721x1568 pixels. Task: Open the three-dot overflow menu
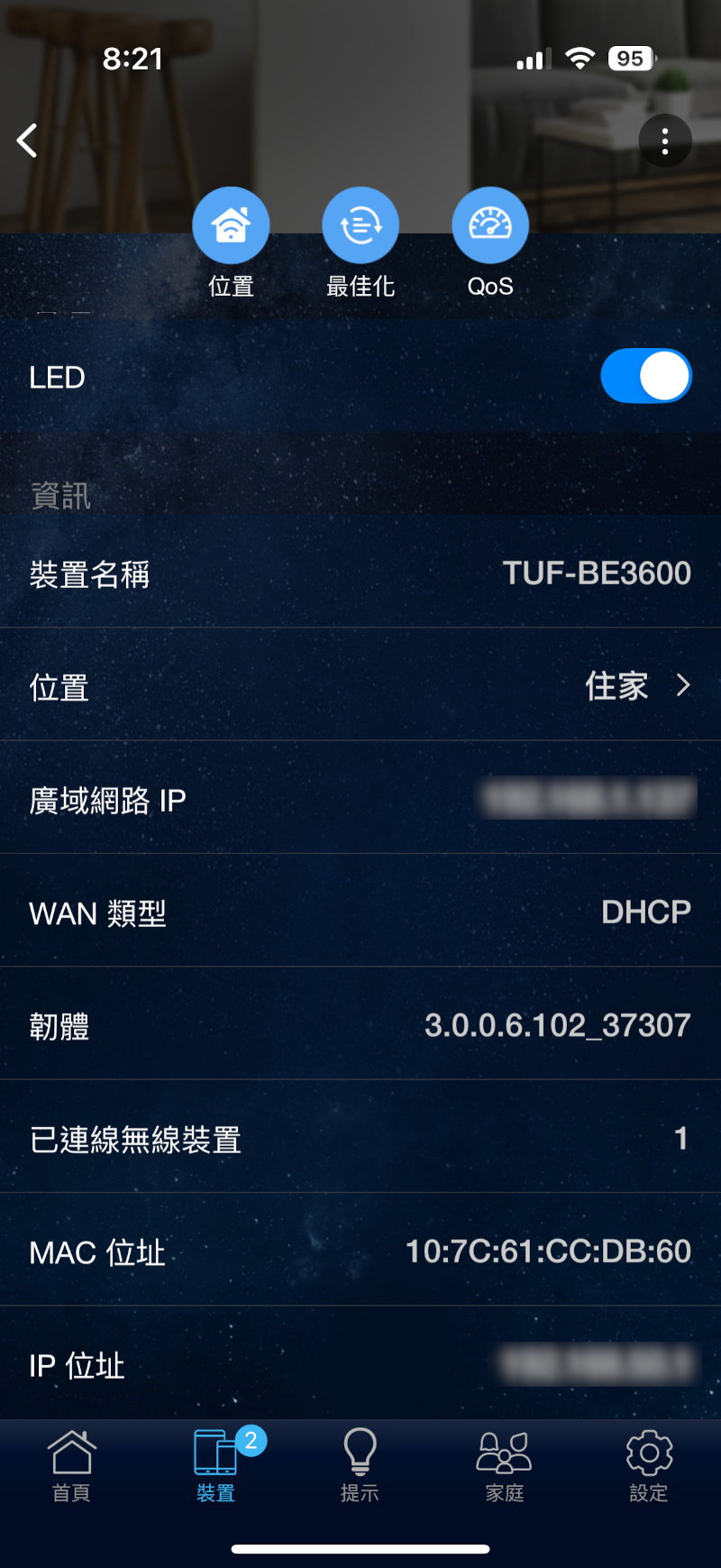click(665, 141)
